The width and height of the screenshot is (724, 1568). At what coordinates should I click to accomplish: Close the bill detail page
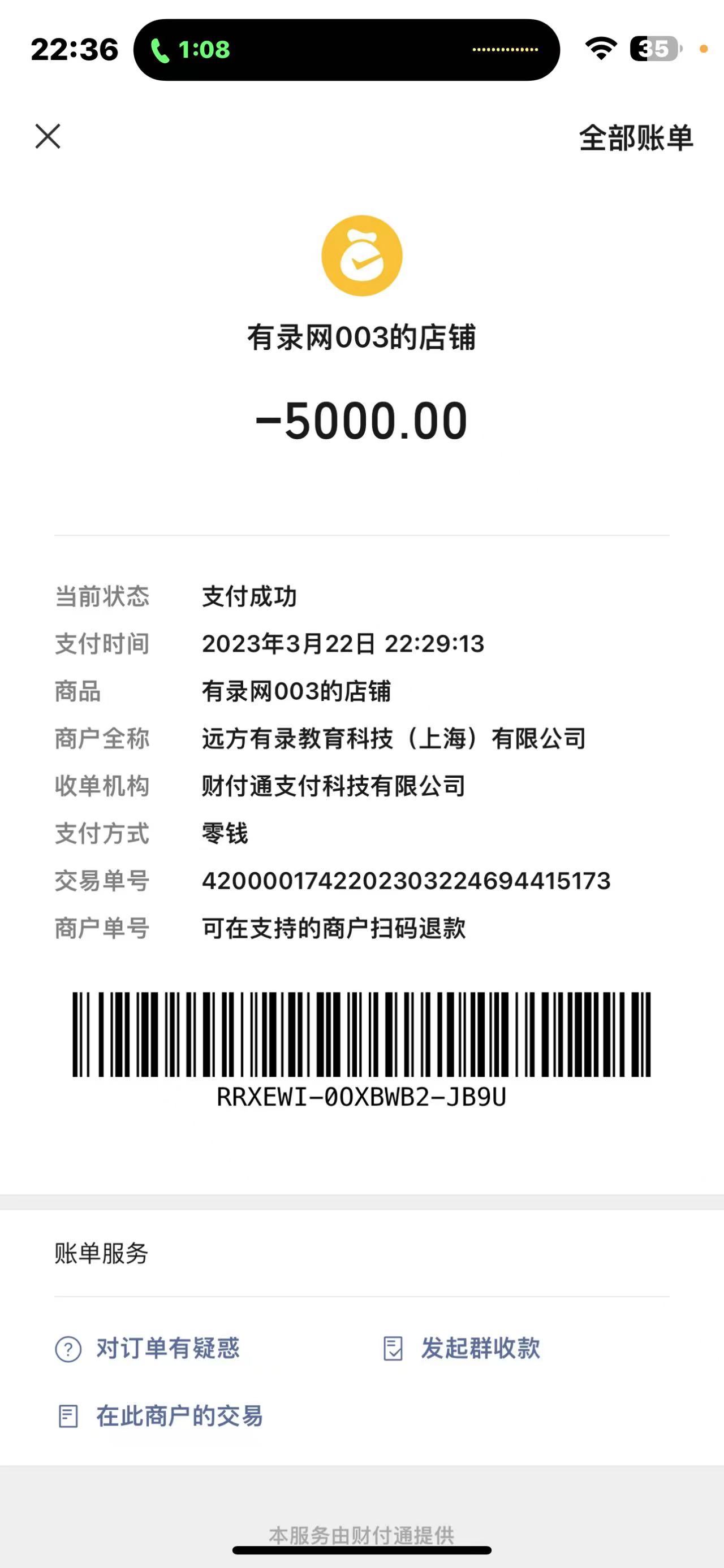(x=48, y=136)
